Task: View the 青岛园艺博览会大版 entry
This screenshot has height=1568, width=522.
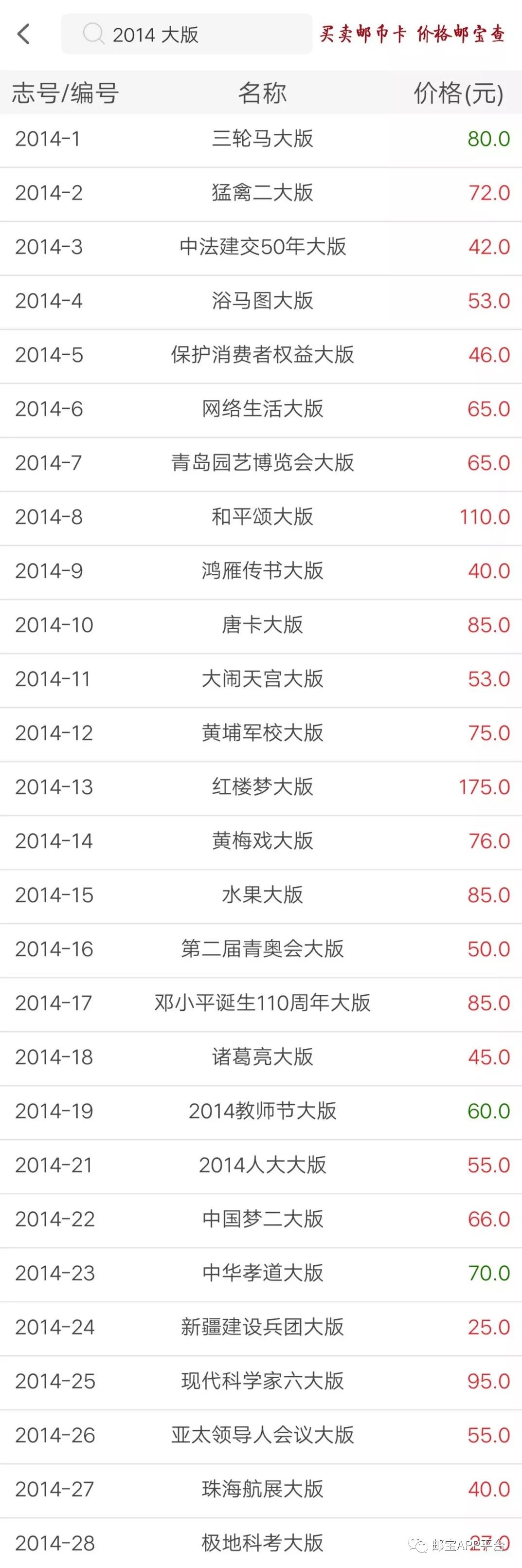Action: [262, 463]
